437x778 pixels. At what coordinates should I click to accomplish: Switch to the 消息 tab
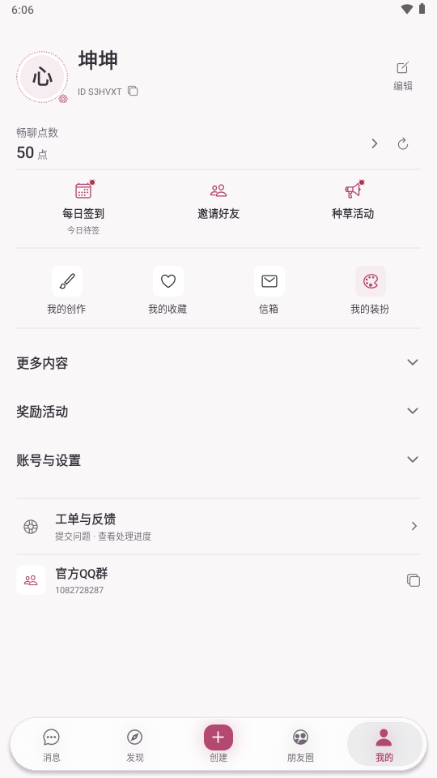[52, 744]
